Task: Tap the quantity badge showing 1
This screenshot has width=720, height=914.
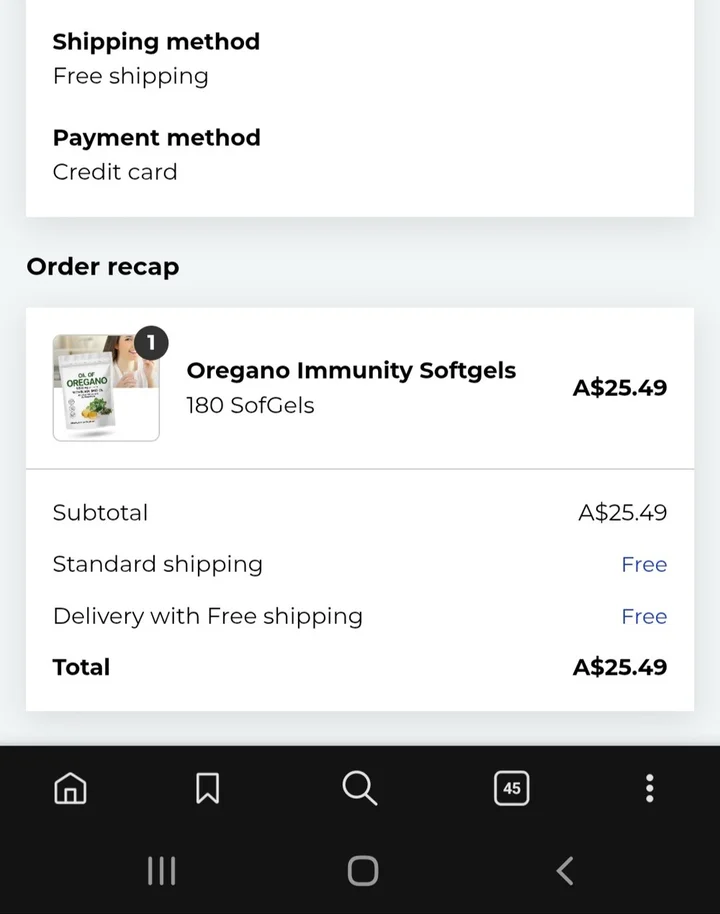Action: pos(151,342)
